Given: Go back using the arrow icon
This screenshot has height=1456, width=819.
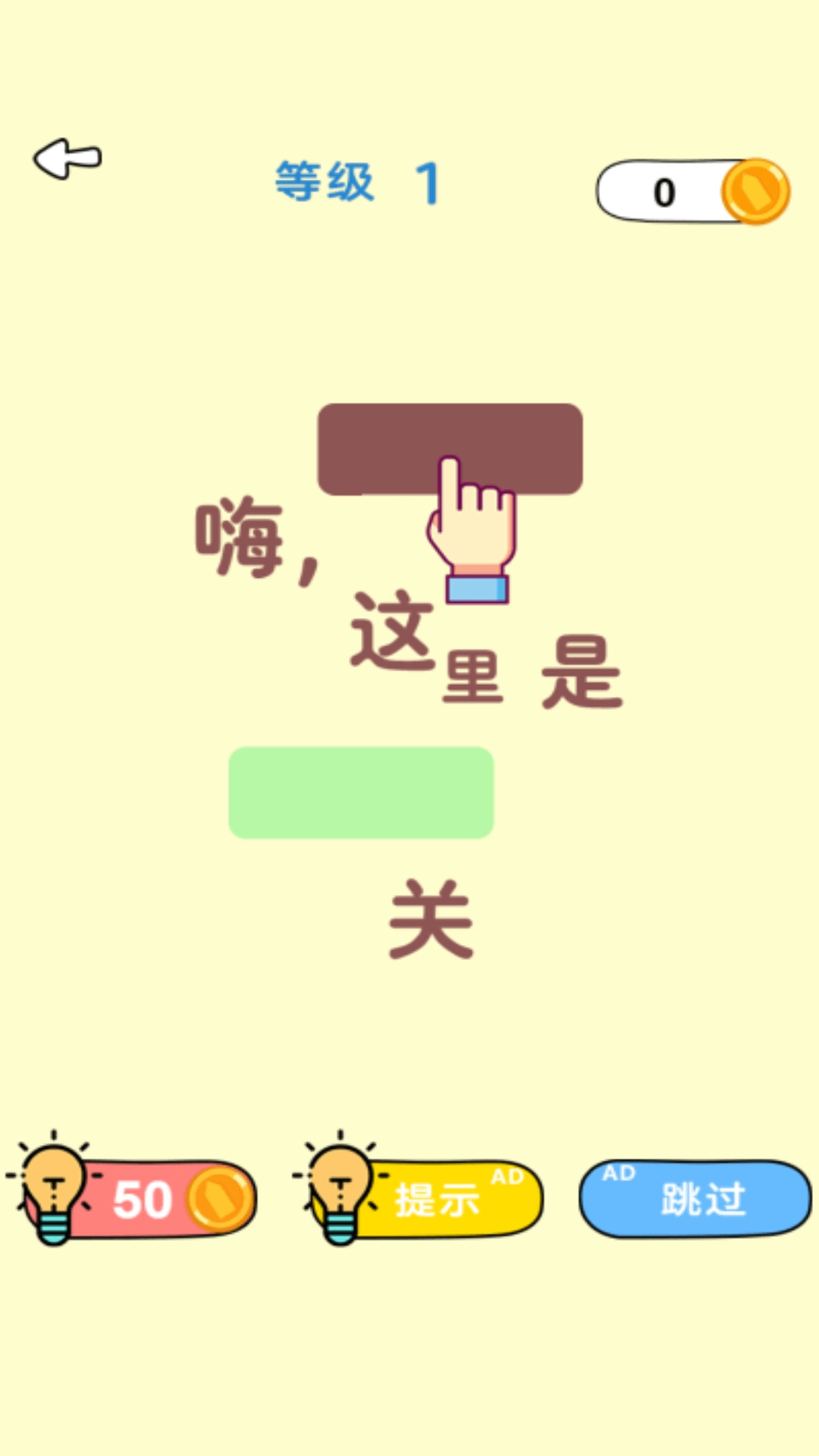Looking at the screenshot, I should [67, 158].
